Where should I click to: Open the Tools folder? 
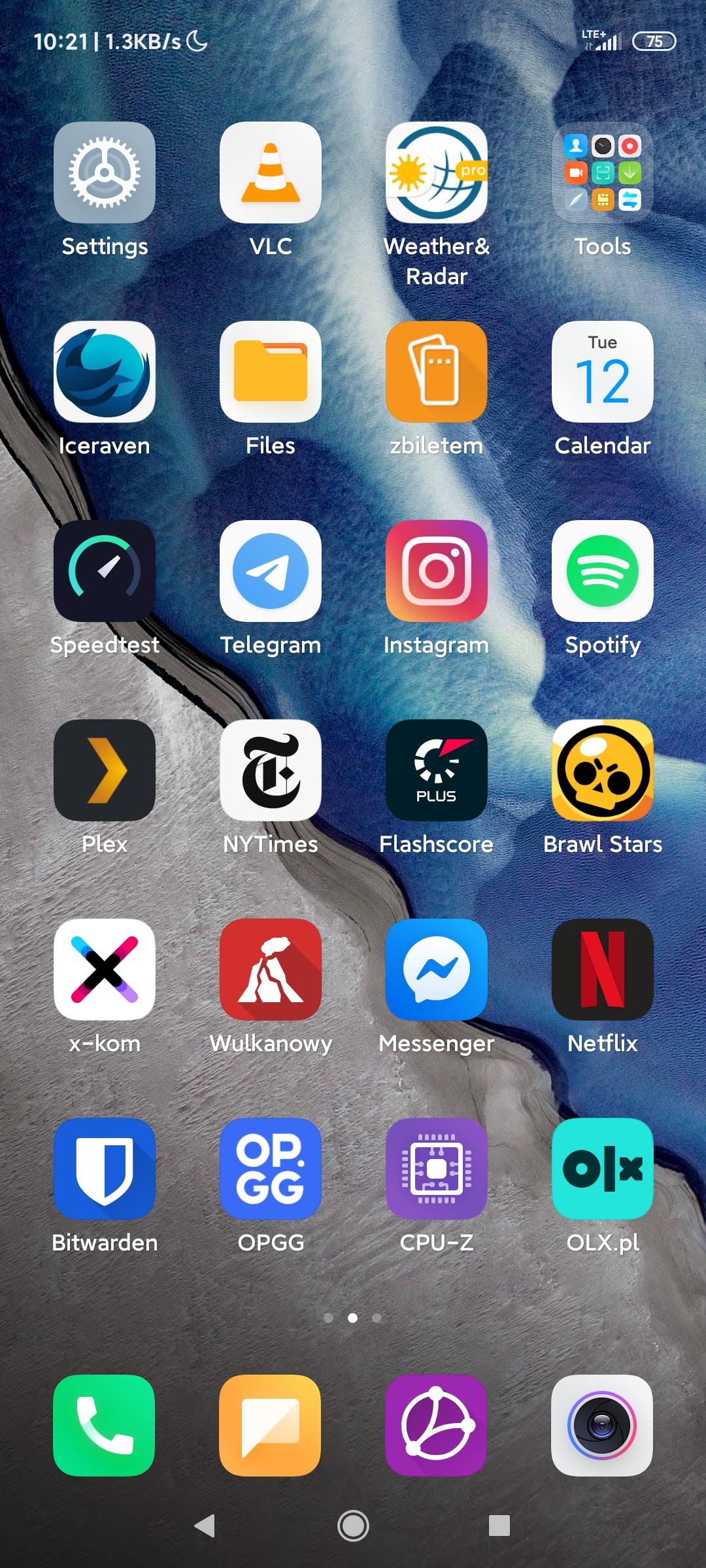point(603,172)
